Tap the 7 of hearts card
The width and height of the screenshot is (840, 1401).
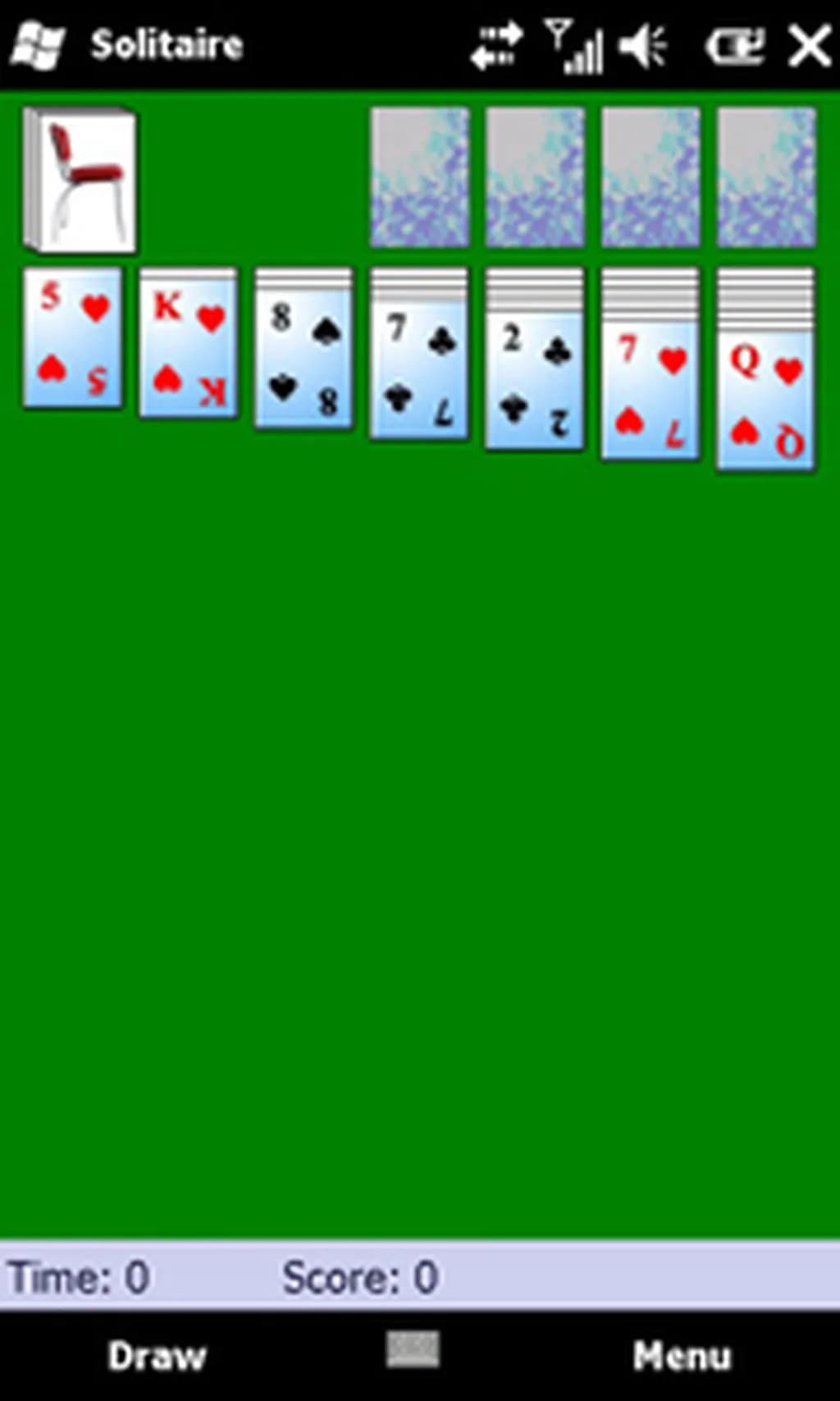point(651,390)
